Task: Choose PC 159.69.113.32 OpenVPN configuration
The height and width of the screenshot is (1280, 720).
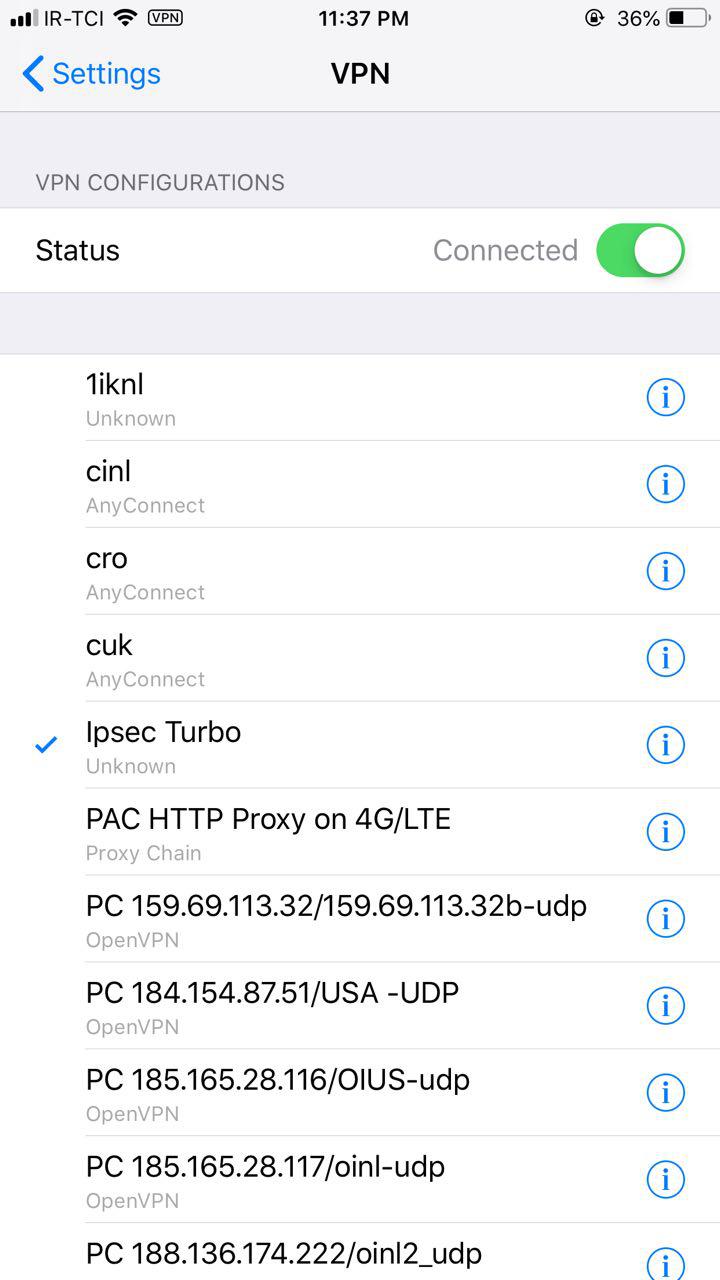Action: click(360, 919)
